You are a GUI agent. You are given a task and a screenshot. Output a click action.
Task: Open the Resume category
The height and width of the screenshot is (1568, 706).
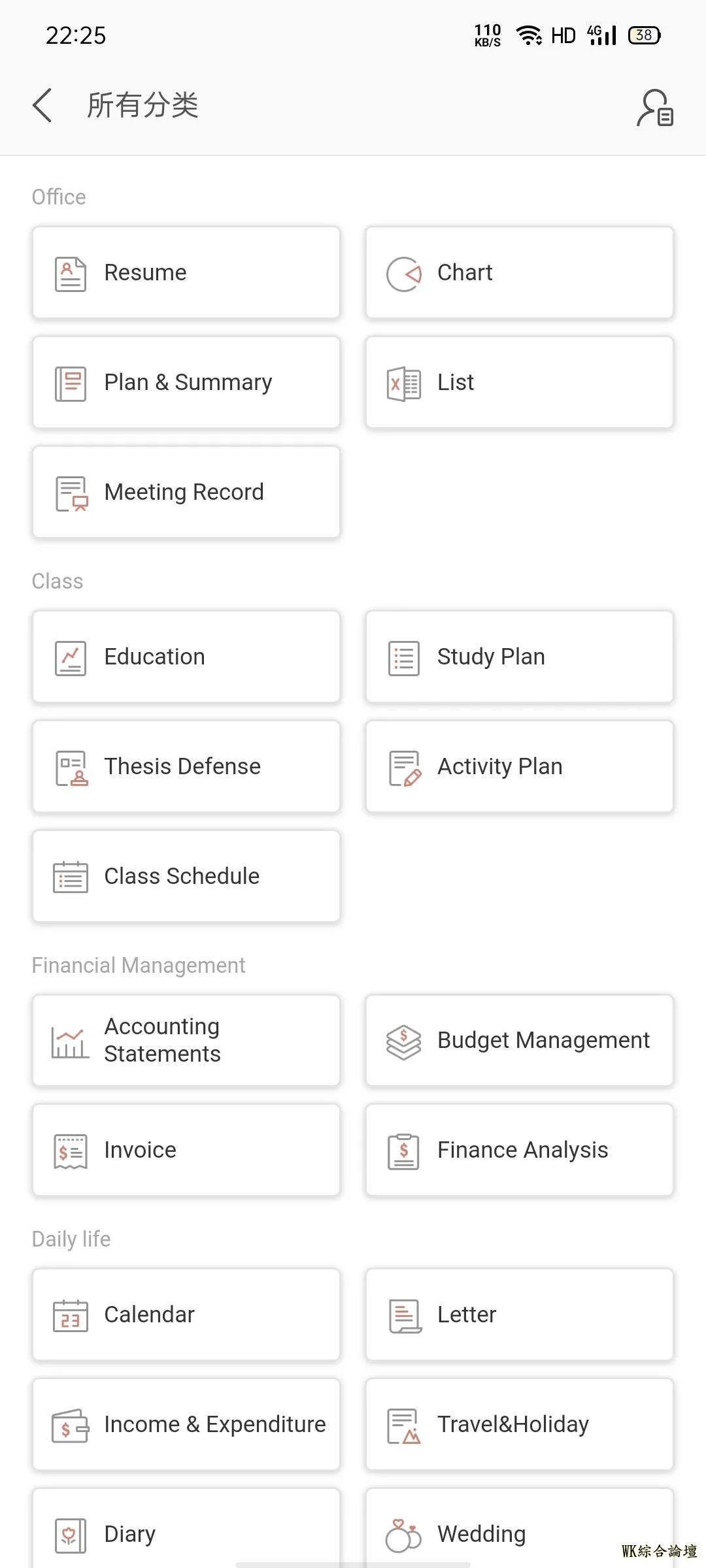point(186,272)
